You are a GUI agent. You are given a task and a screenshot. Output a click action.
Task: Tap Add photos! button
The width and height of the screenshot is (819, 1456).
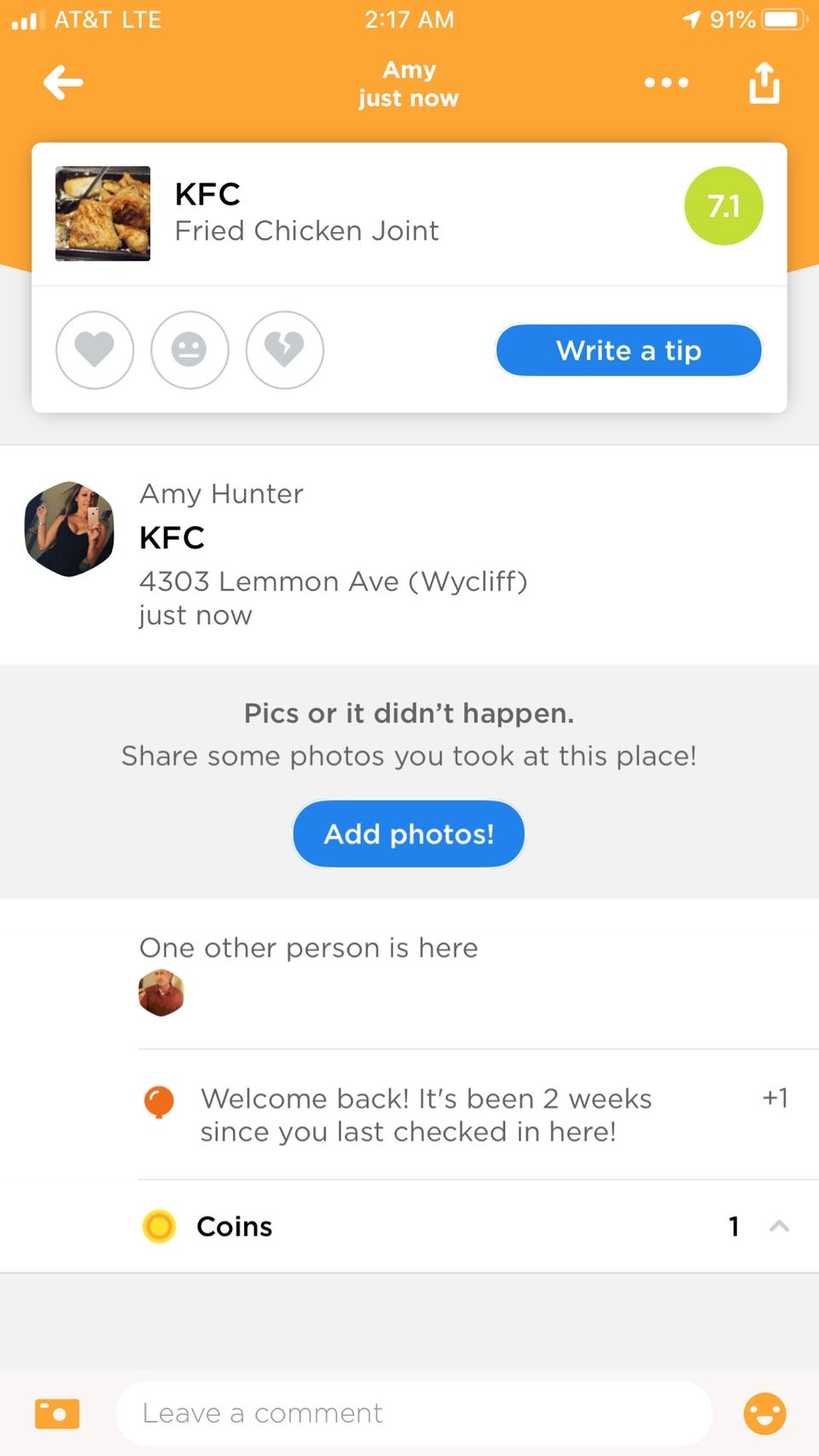[x=409, y=833]
